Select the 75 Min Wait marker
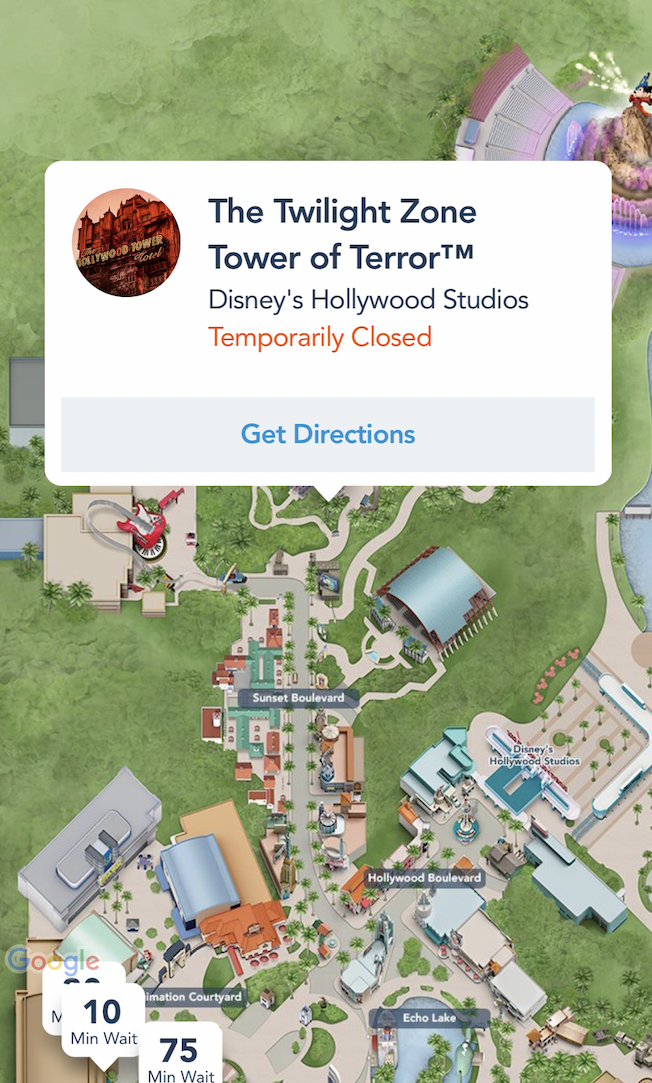 pyautogui.click(x=180, y=1056)
